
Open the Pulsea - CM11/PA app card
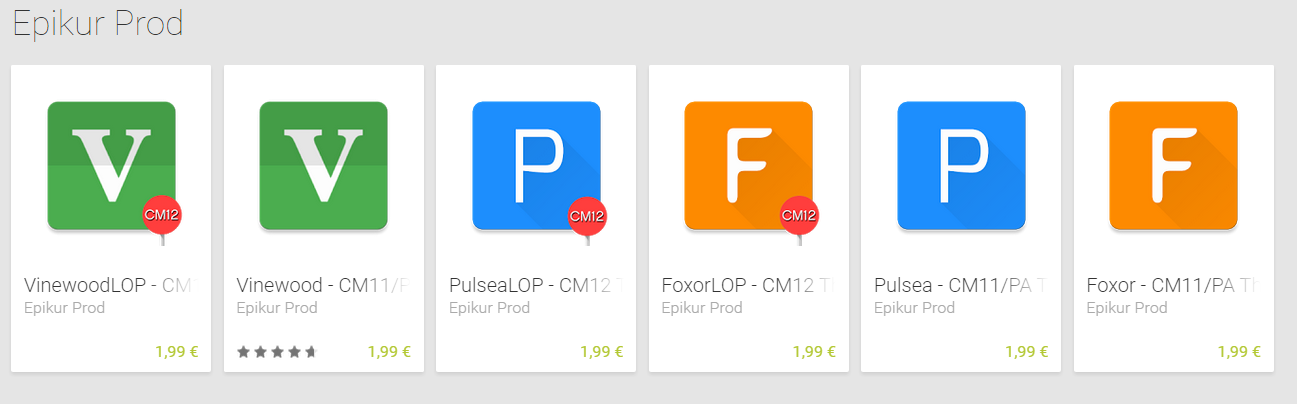point(961,166)
